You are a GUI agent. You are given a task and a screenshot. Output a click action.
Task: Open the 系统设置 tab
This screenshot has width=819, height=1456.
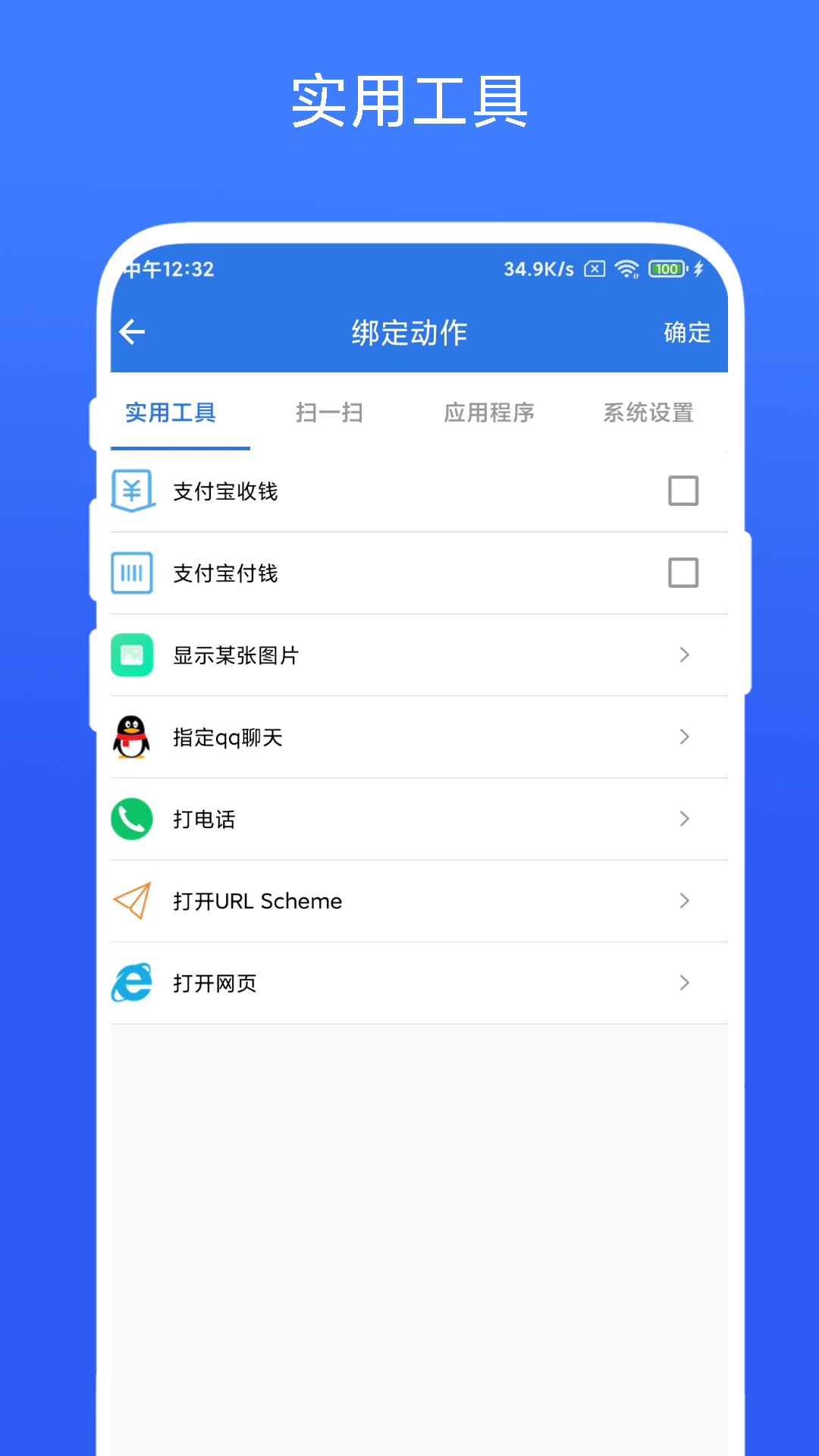[648, 413]
